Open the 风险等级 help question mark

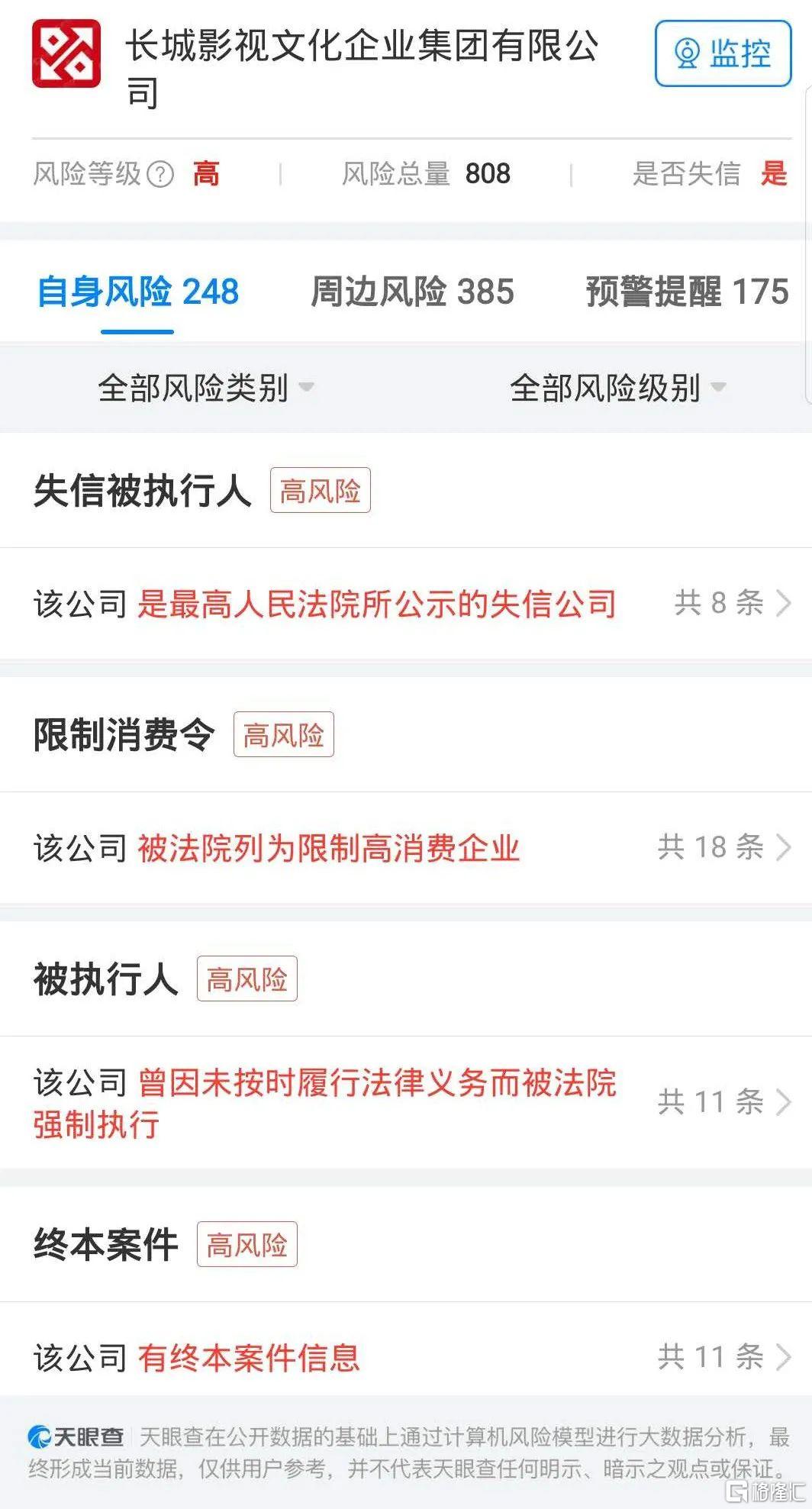click(x=160, y=175)
